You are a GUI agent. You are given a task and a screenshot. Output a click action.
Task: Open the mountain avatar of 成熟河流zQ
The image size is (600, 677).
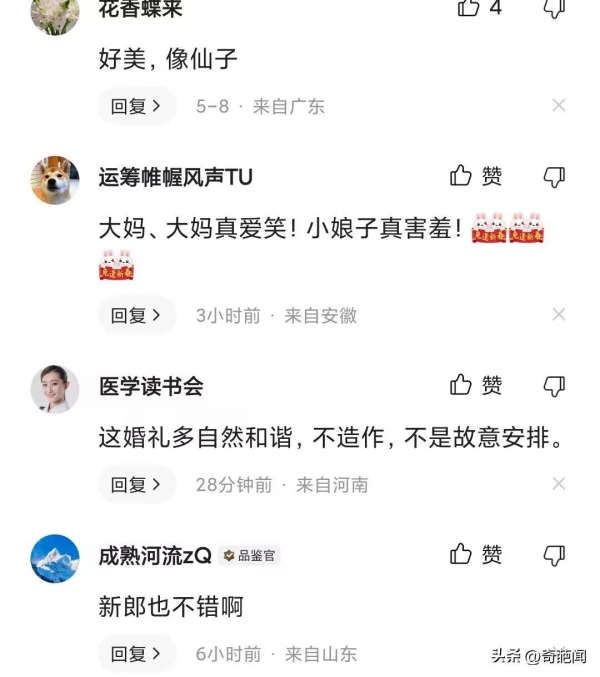(55, 558)
